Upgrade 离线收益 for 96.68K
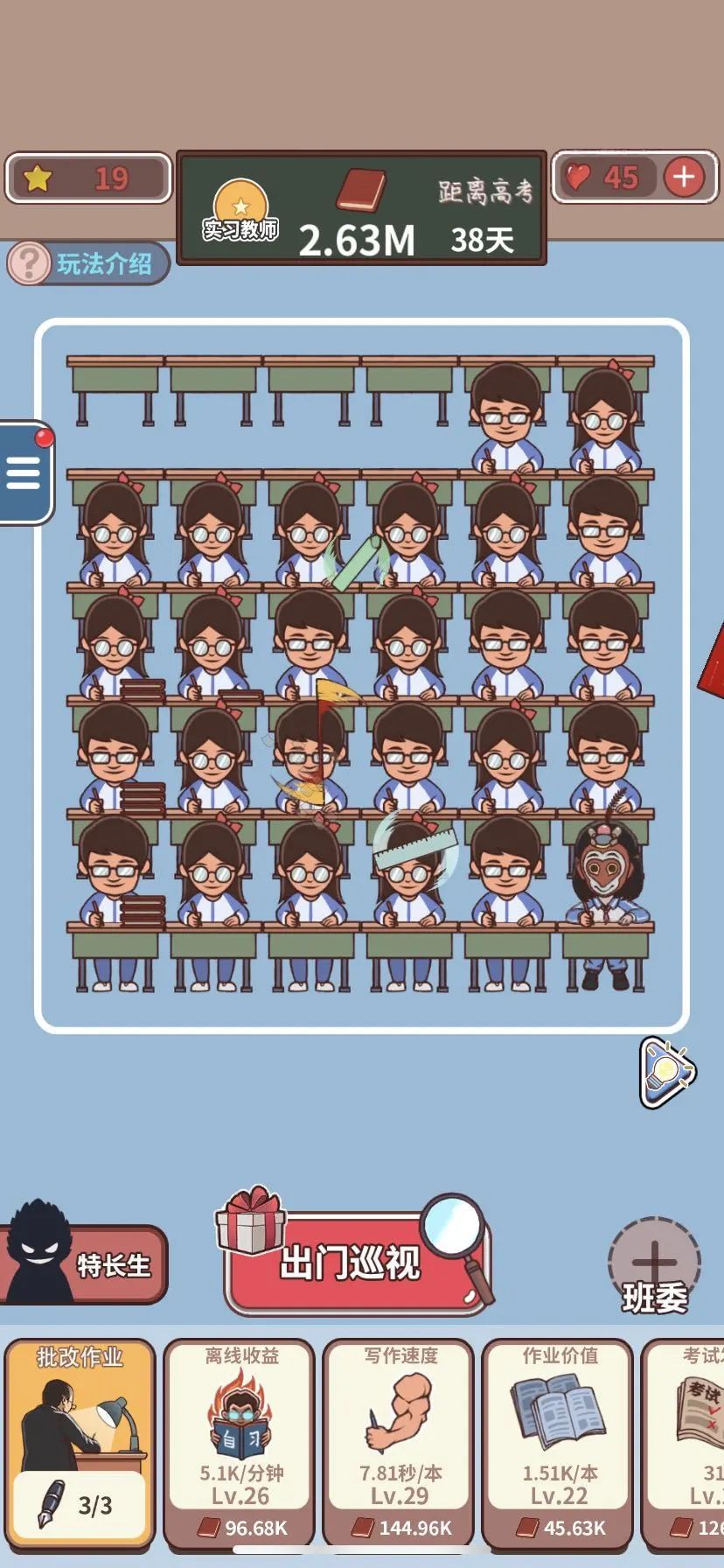The width and height of the screenshot is (724, 1568). point(241,1528)
